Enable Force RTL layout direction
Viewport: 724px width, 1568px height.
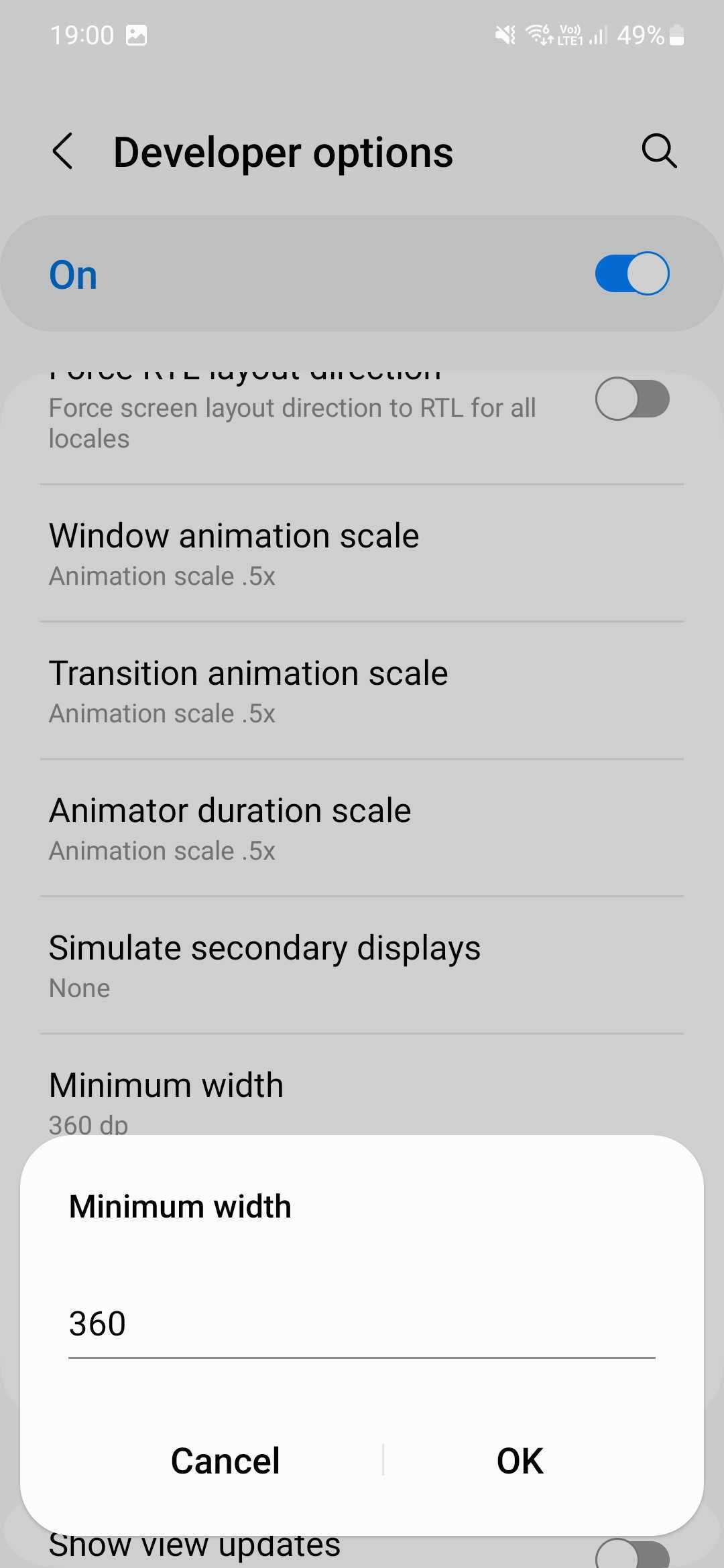click(631, 399)
